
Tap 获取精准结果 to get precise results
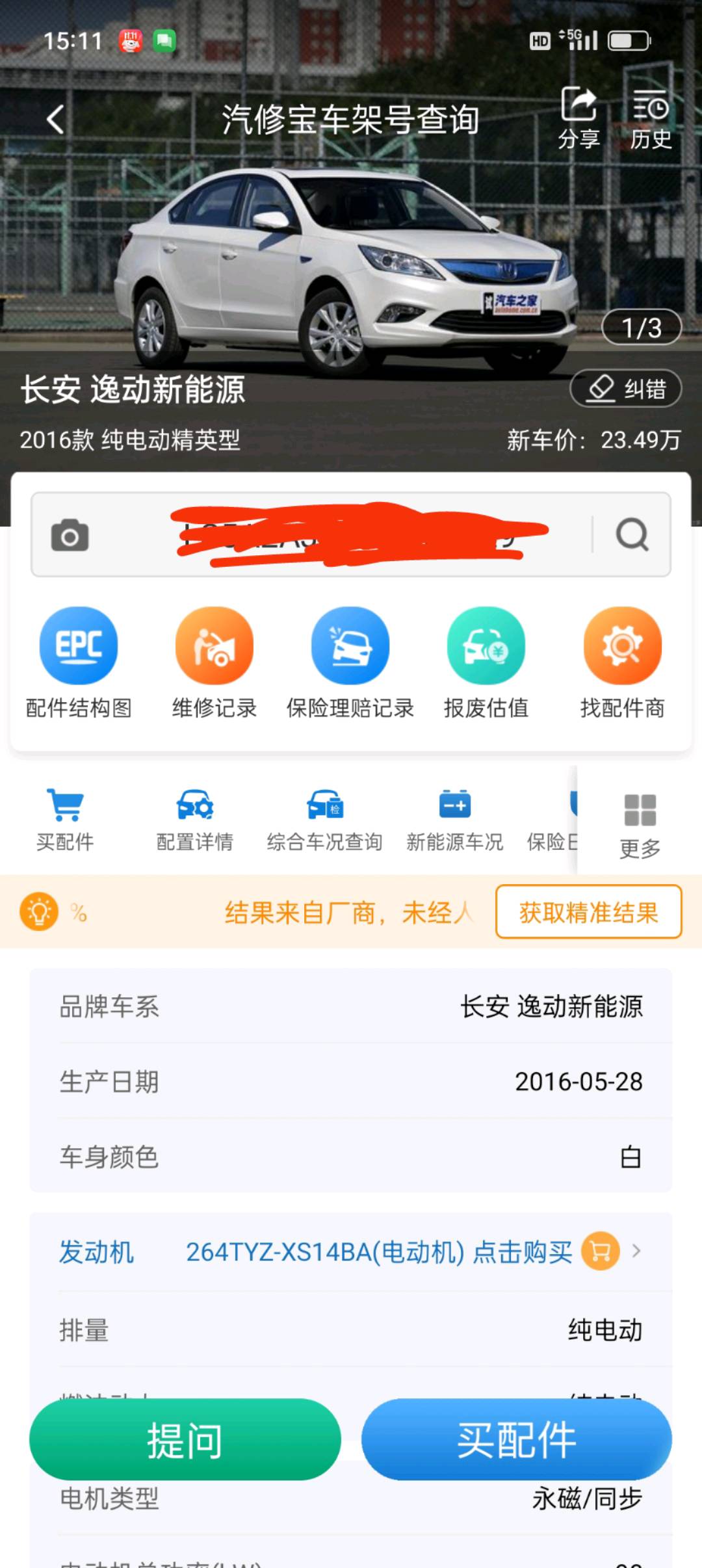588,912
